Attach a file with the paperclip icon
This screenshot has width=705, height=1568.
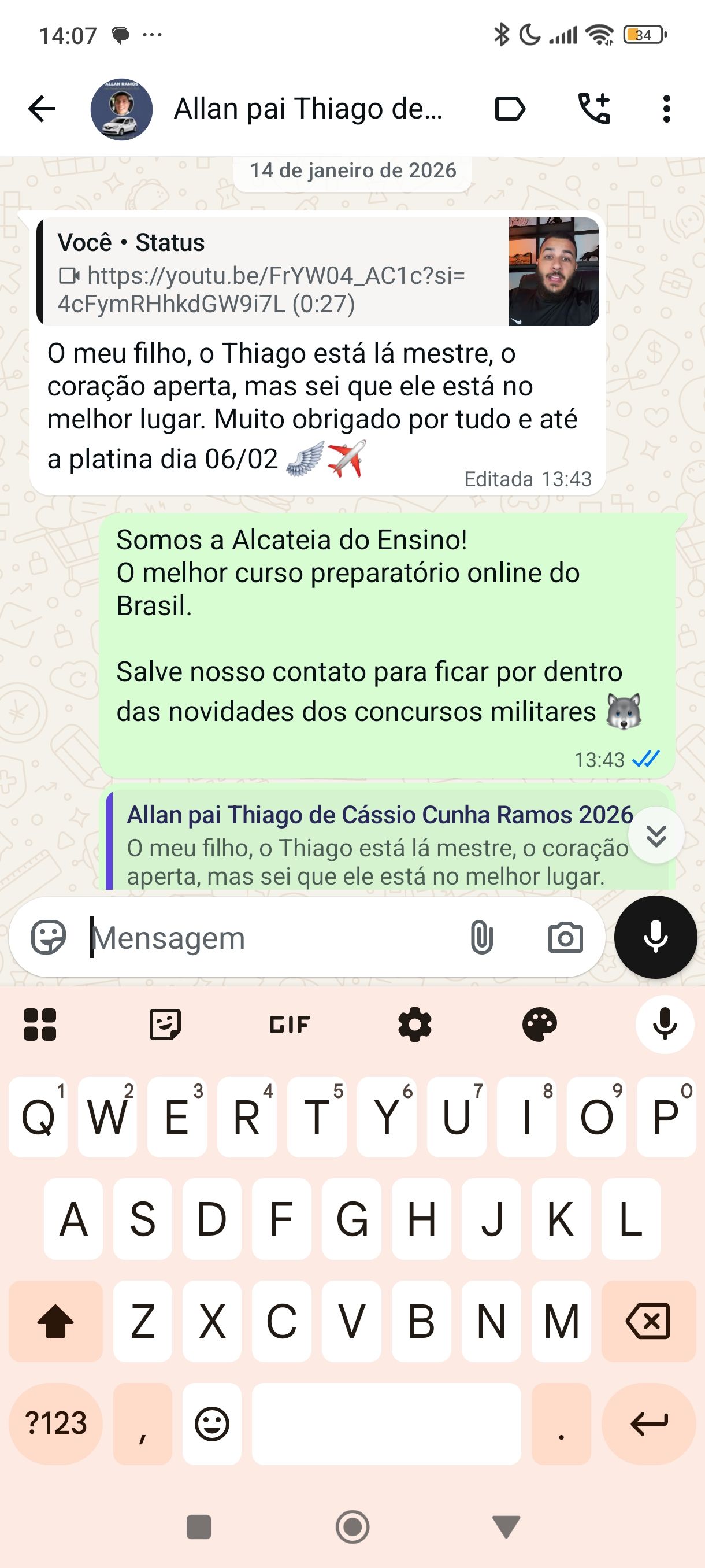(x=483, y=937)
